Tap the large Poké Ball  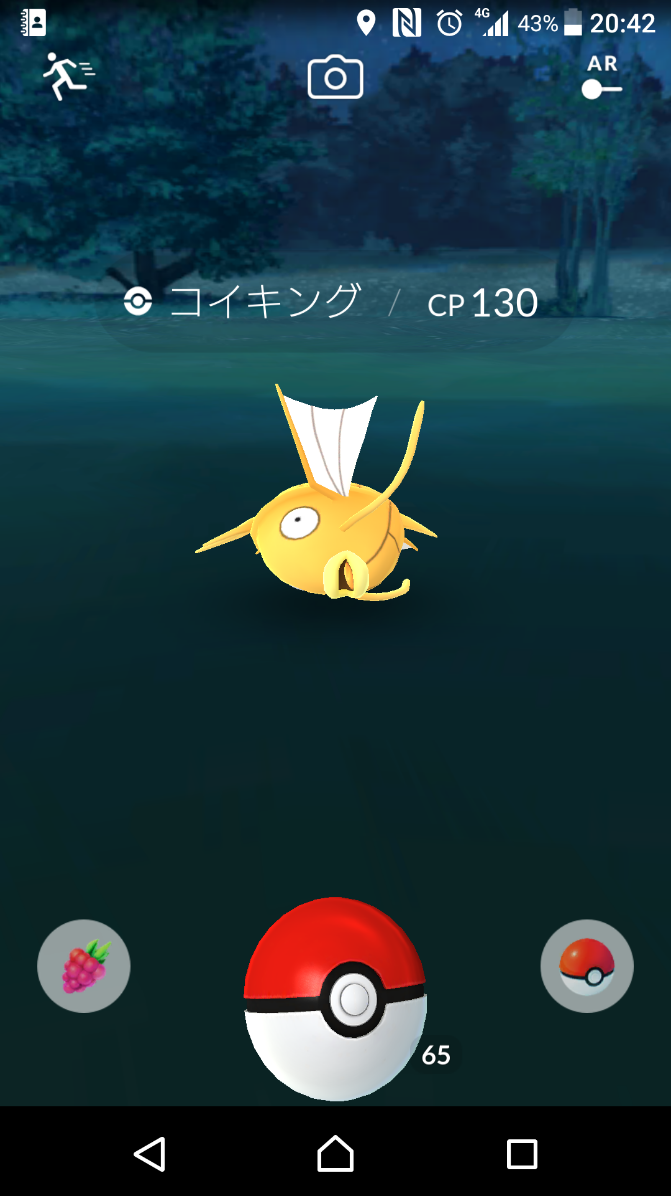335,999
